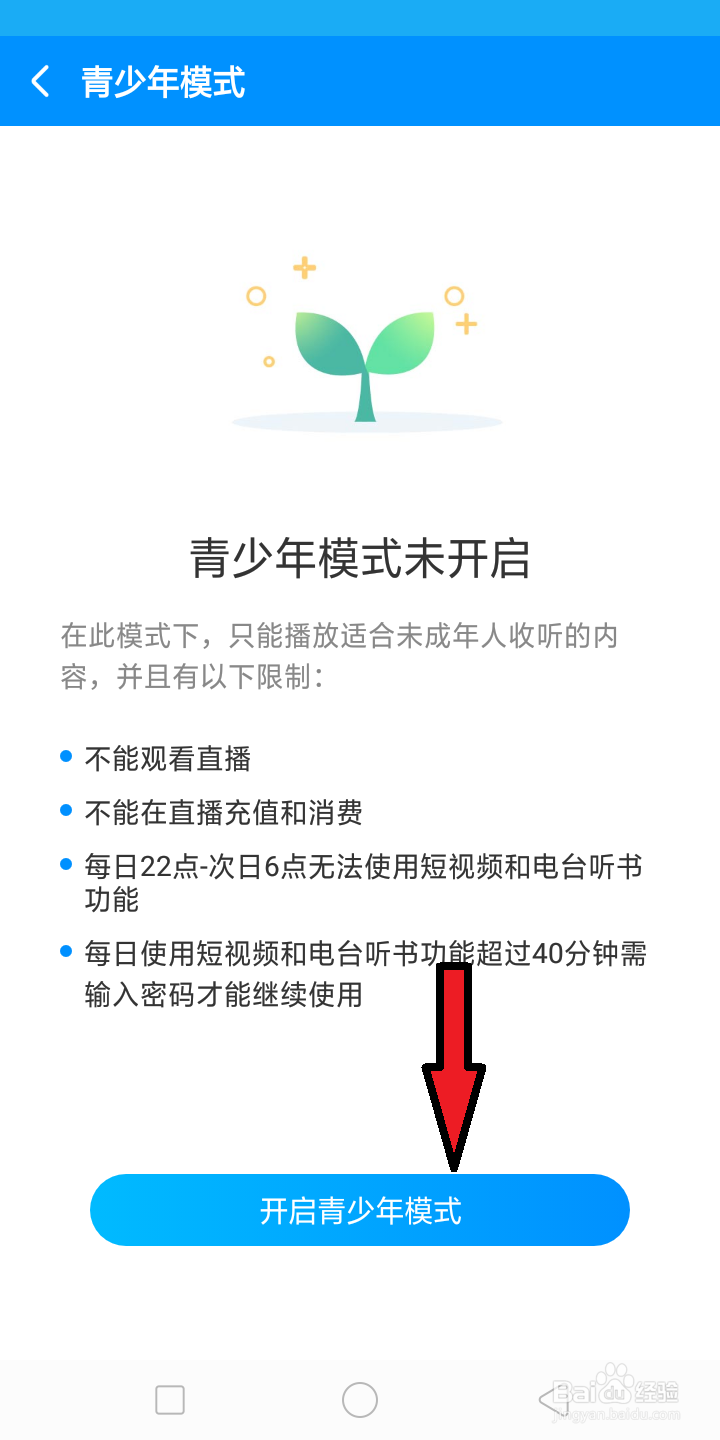Tap the yellow plus mark right of the sprout

pos(466,322)
